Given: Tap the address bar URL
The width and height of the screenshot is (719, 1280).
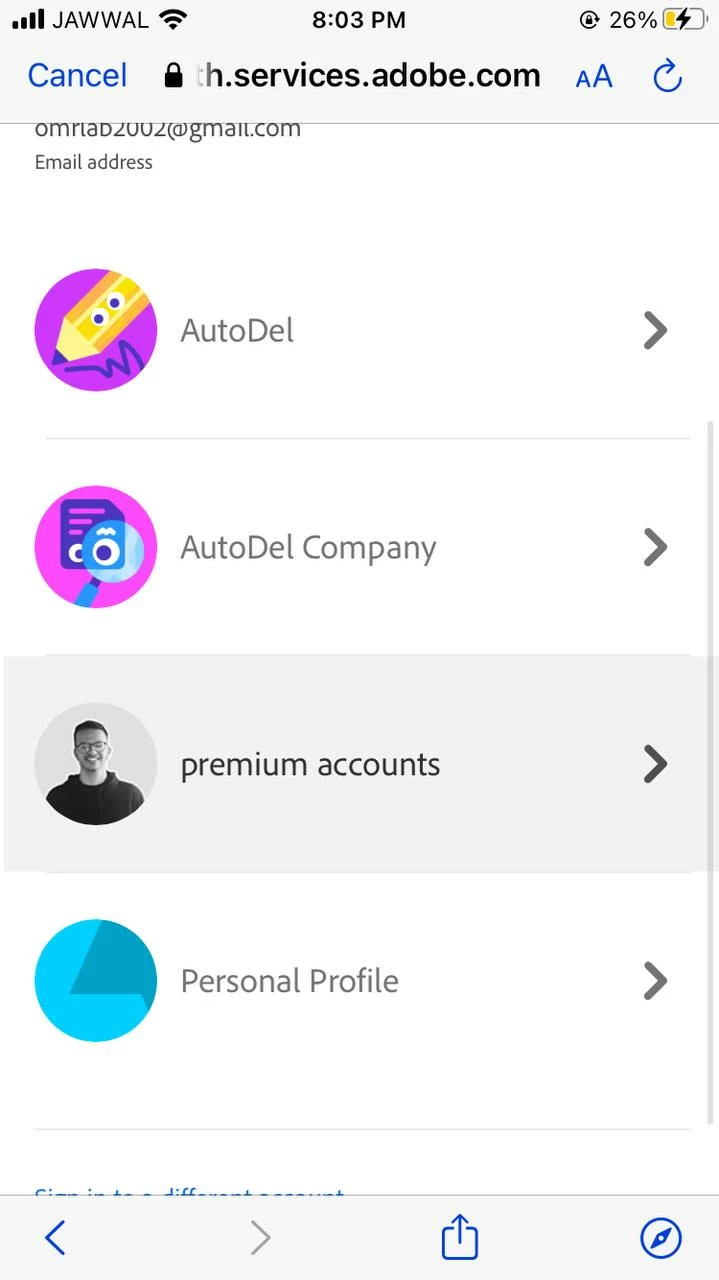Looking at the screenshot, I should [353, 76].
